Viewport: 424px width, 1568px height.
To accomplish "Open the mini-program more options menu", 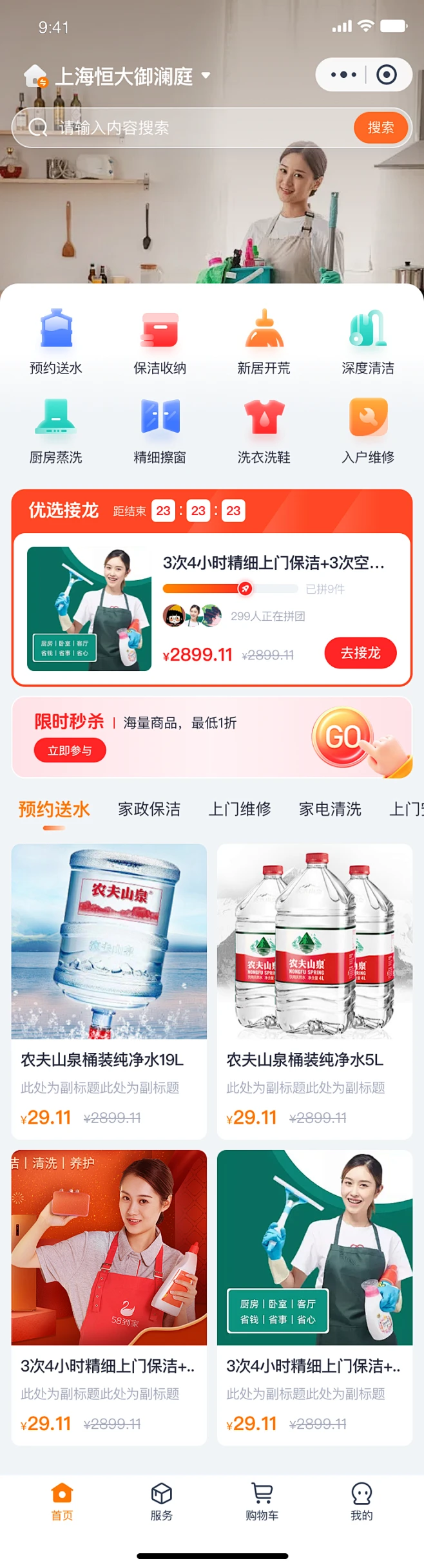I will [343, 75].
